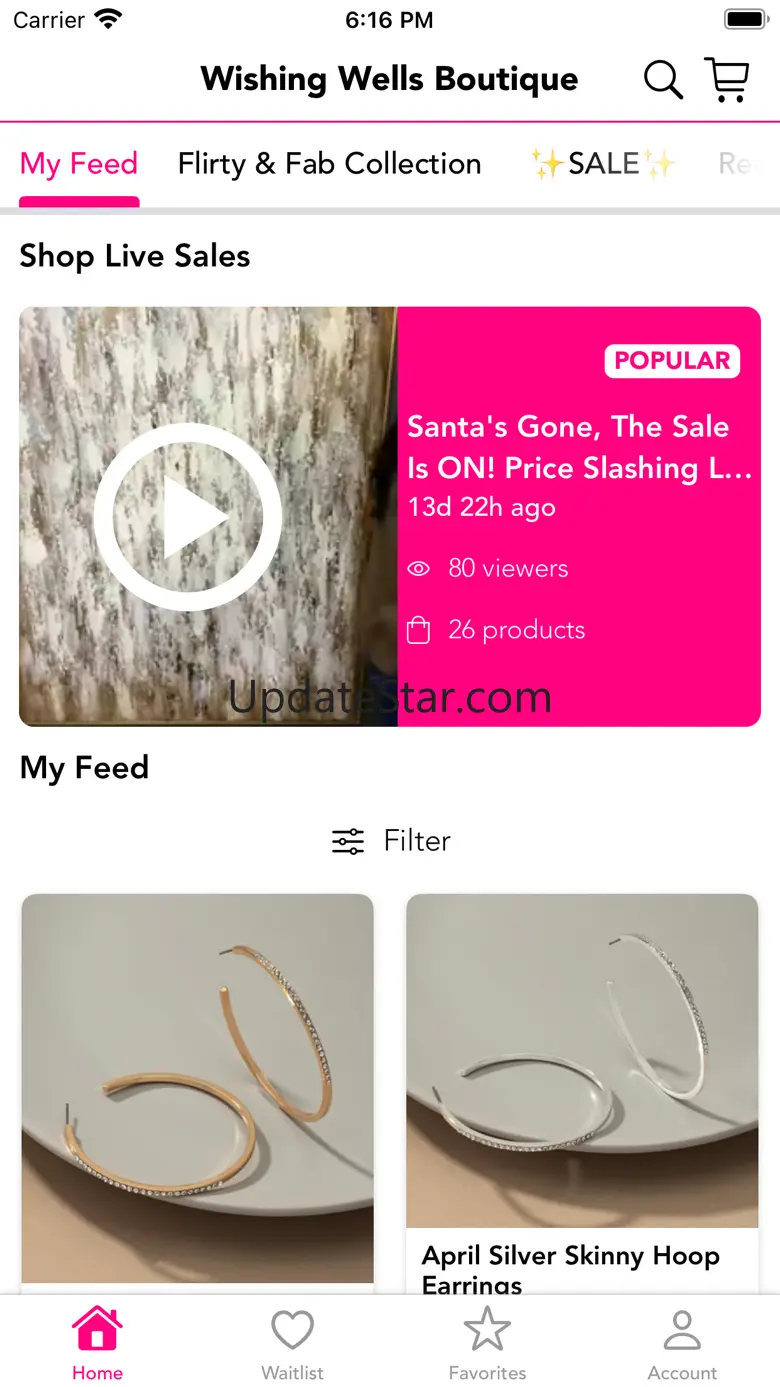
Task: Open the search icon
Action: [x=662, y=80]
